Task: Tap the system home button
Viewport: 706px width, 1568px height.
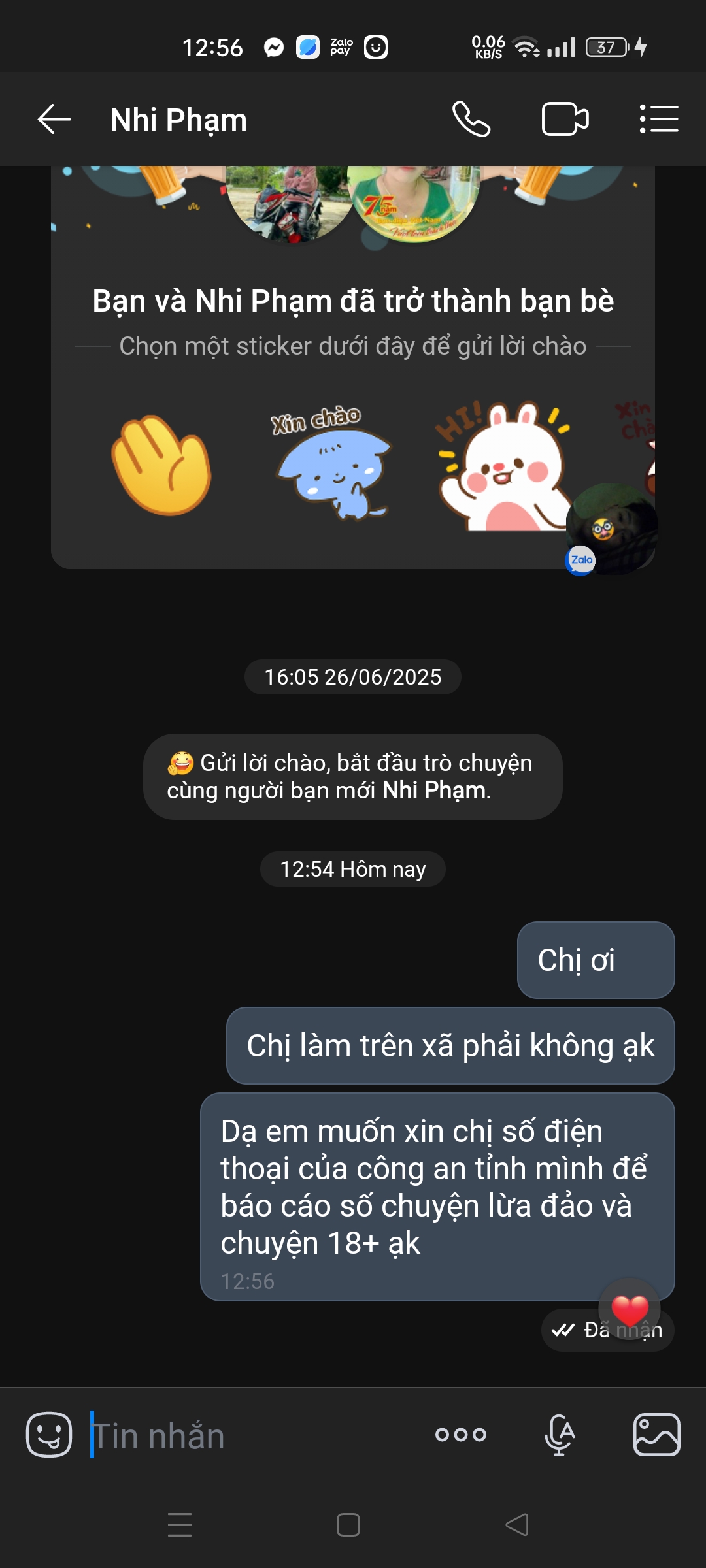Action: [348, 1525]
